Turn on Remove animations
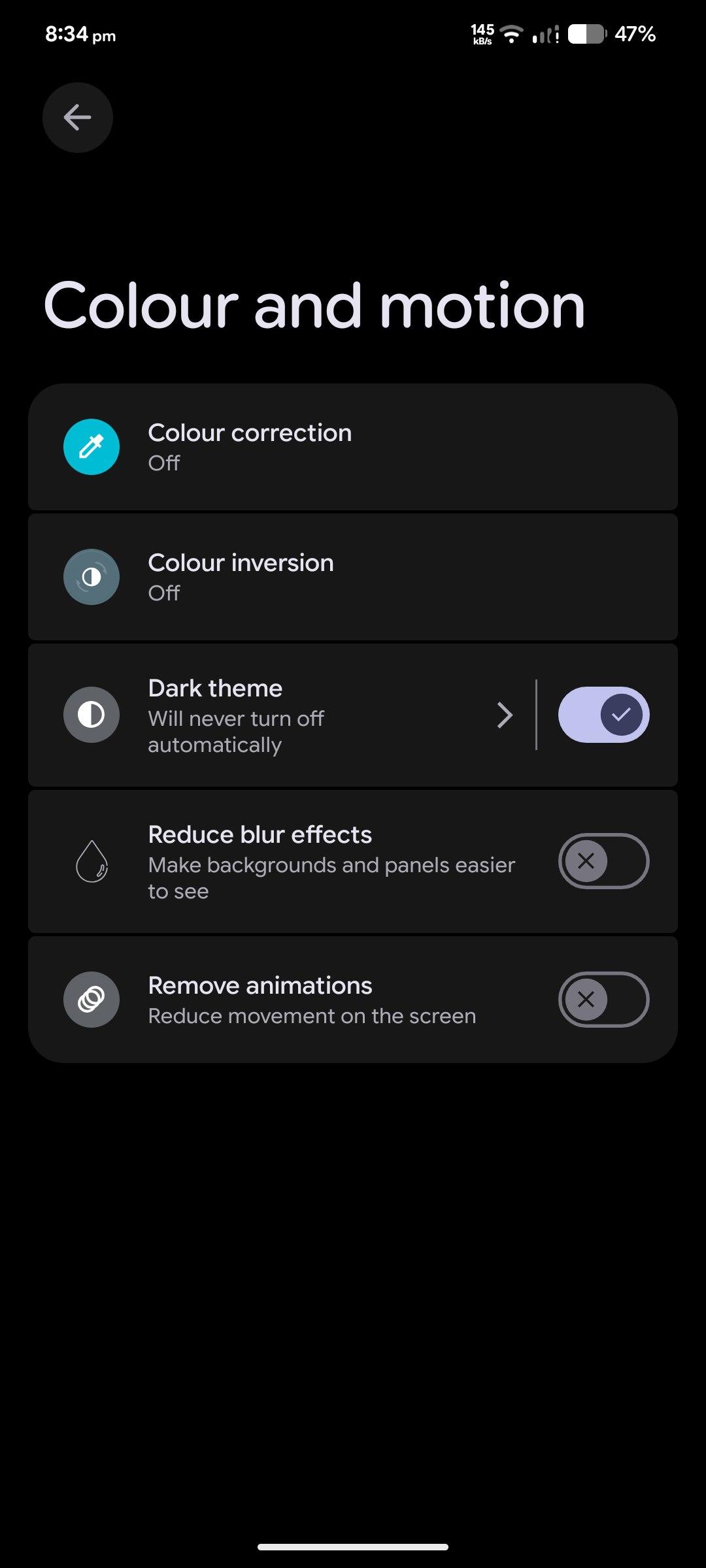The height and width of the screenshot is (1568, 706). (603, 1000)
